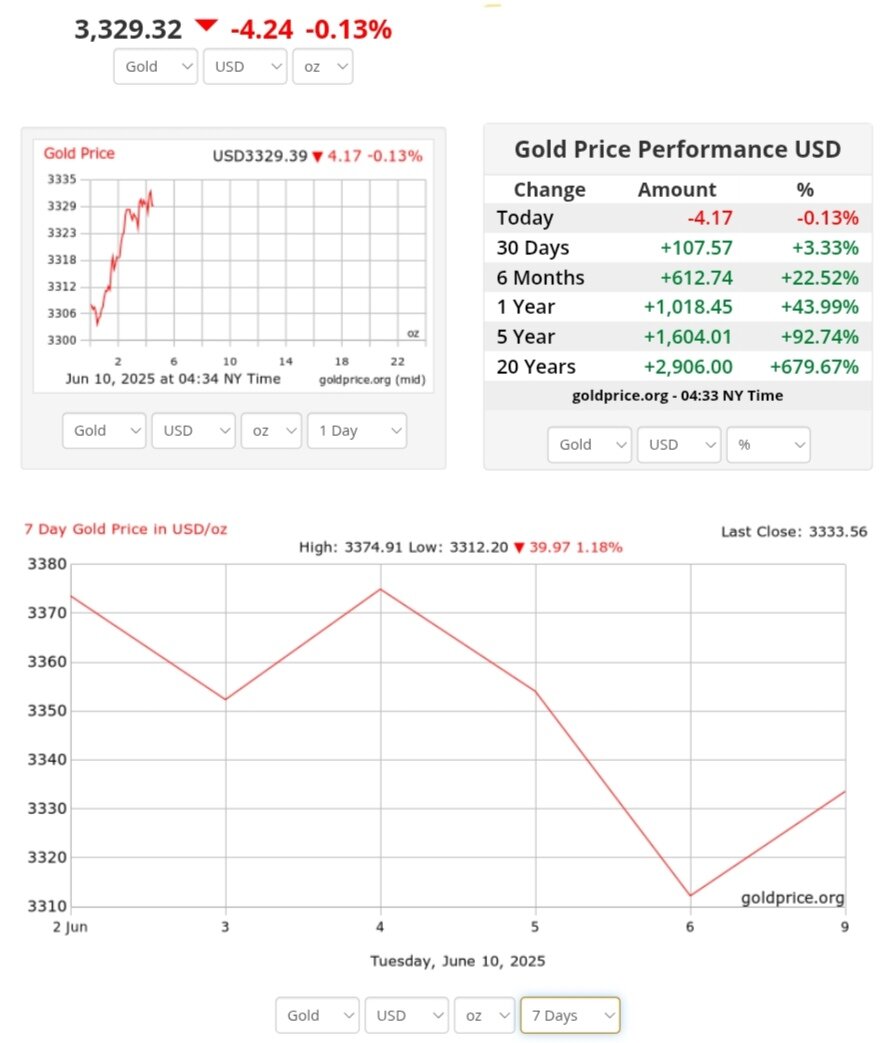Change currency under the Gold Price Performance table
This screenshot has width=884, height=1043.
click(x=679, y=445)
